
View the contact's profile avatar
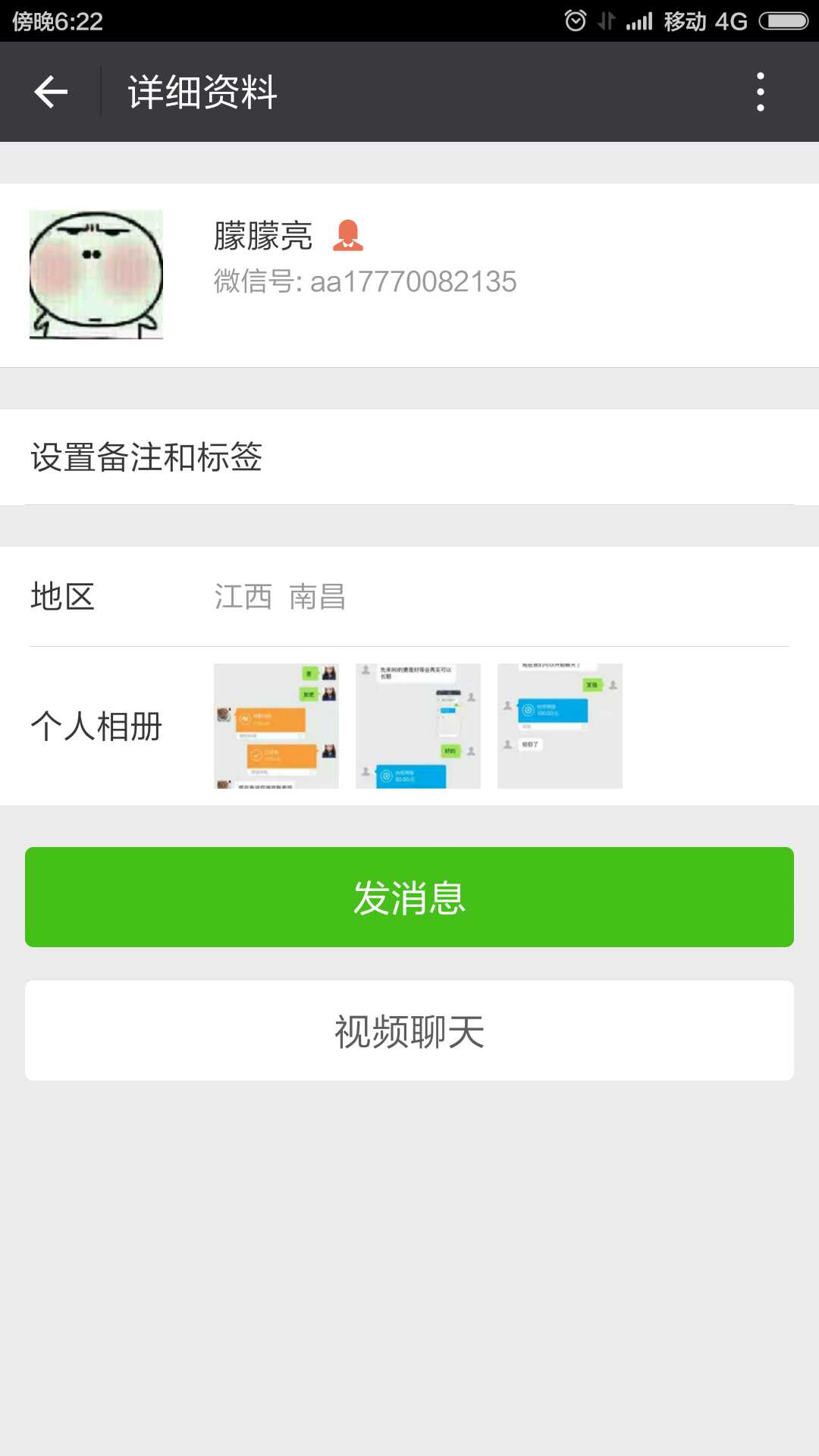pyautogui.click(x=96, y=275)
